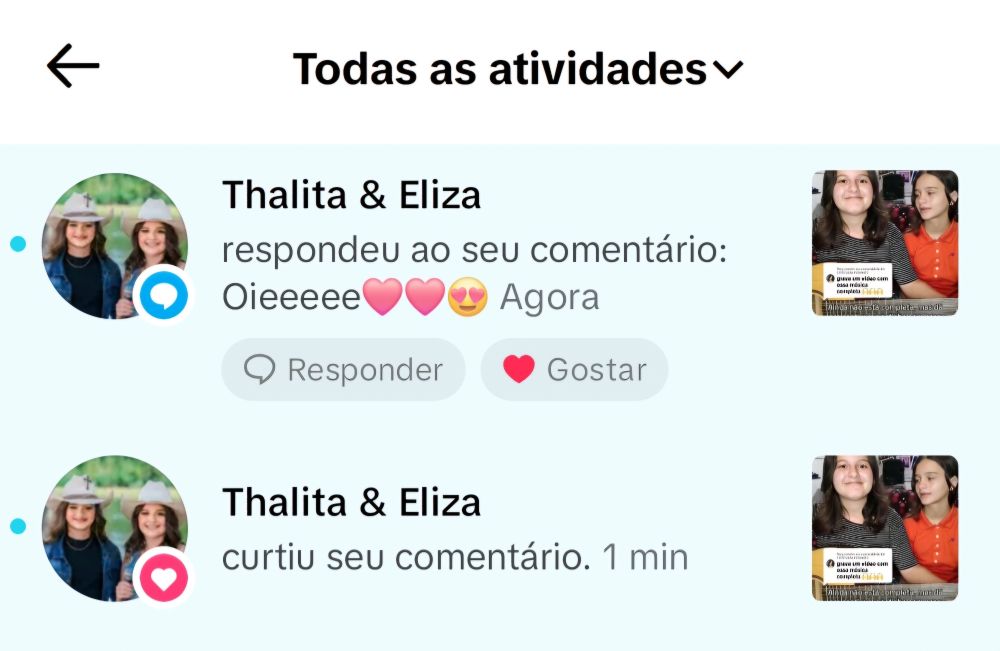The height and width of the screenshot is (651, 1000).
Task: Tap Responder on the Oieeeee reply
Action: [x=343, y=370]
